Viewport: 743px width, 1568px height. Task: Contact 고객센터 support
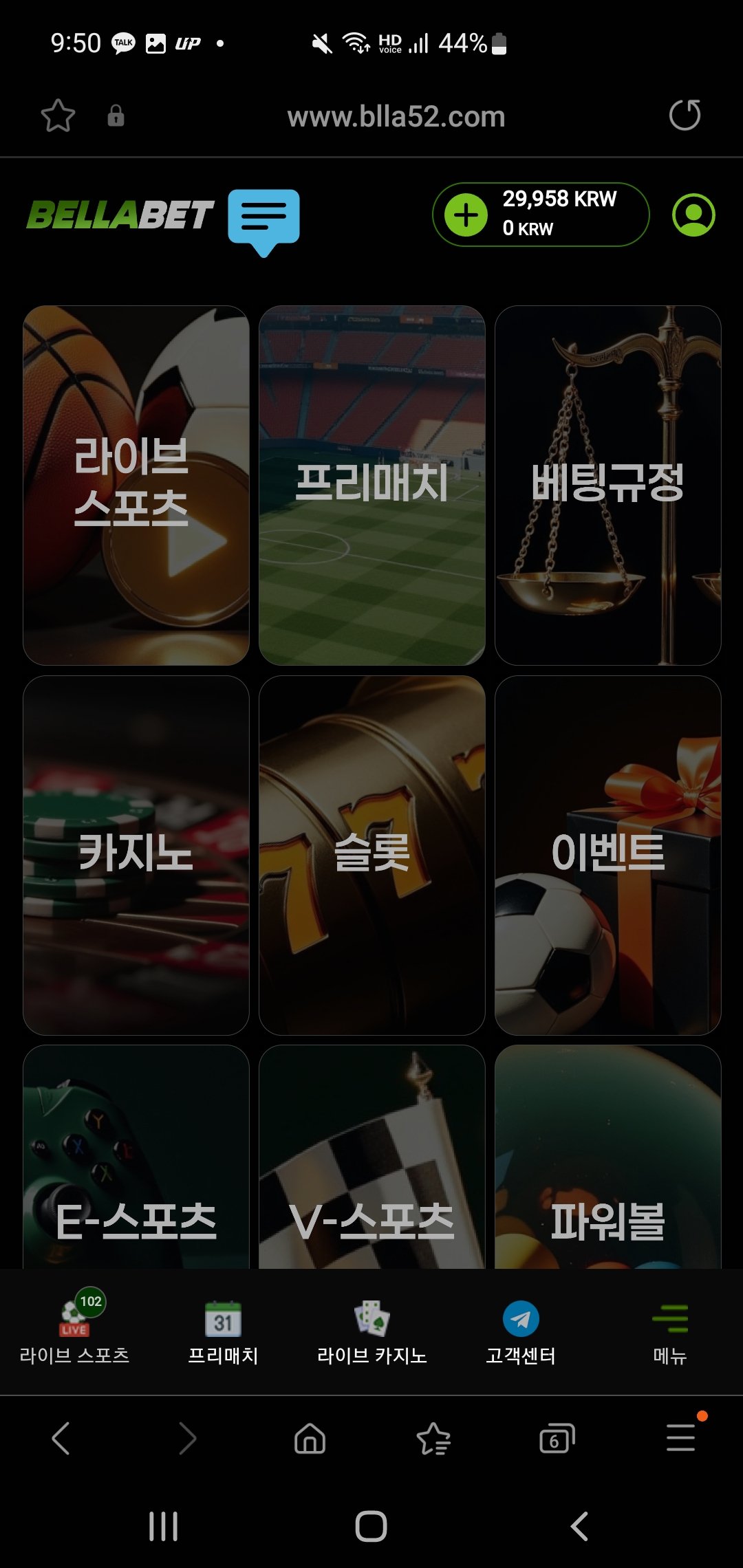[x=521, y=1331]
